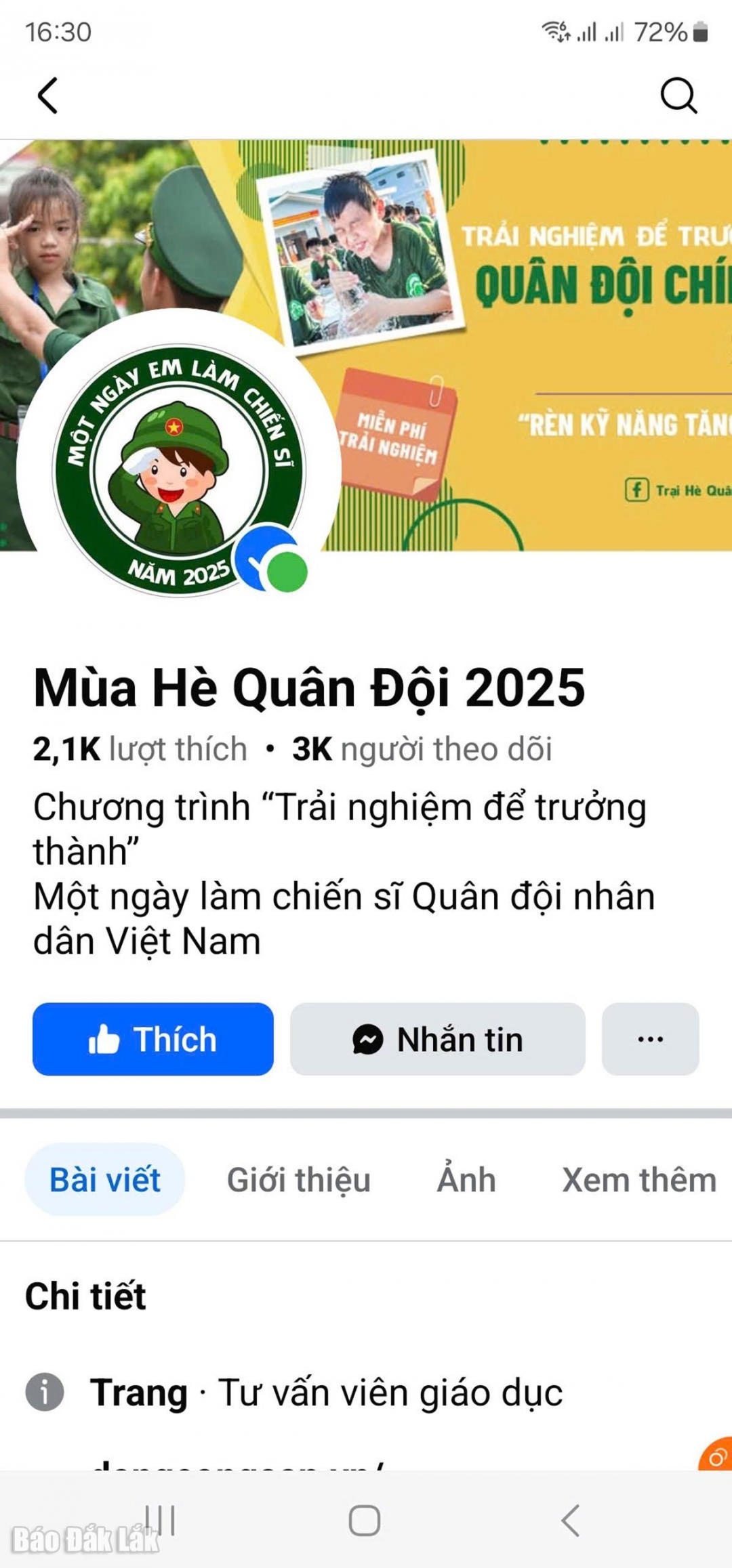The height and width of the screenshot is (1568, 732).
Task: Message the page via Nhắn tin
Action: click(x=437, y=1039)
